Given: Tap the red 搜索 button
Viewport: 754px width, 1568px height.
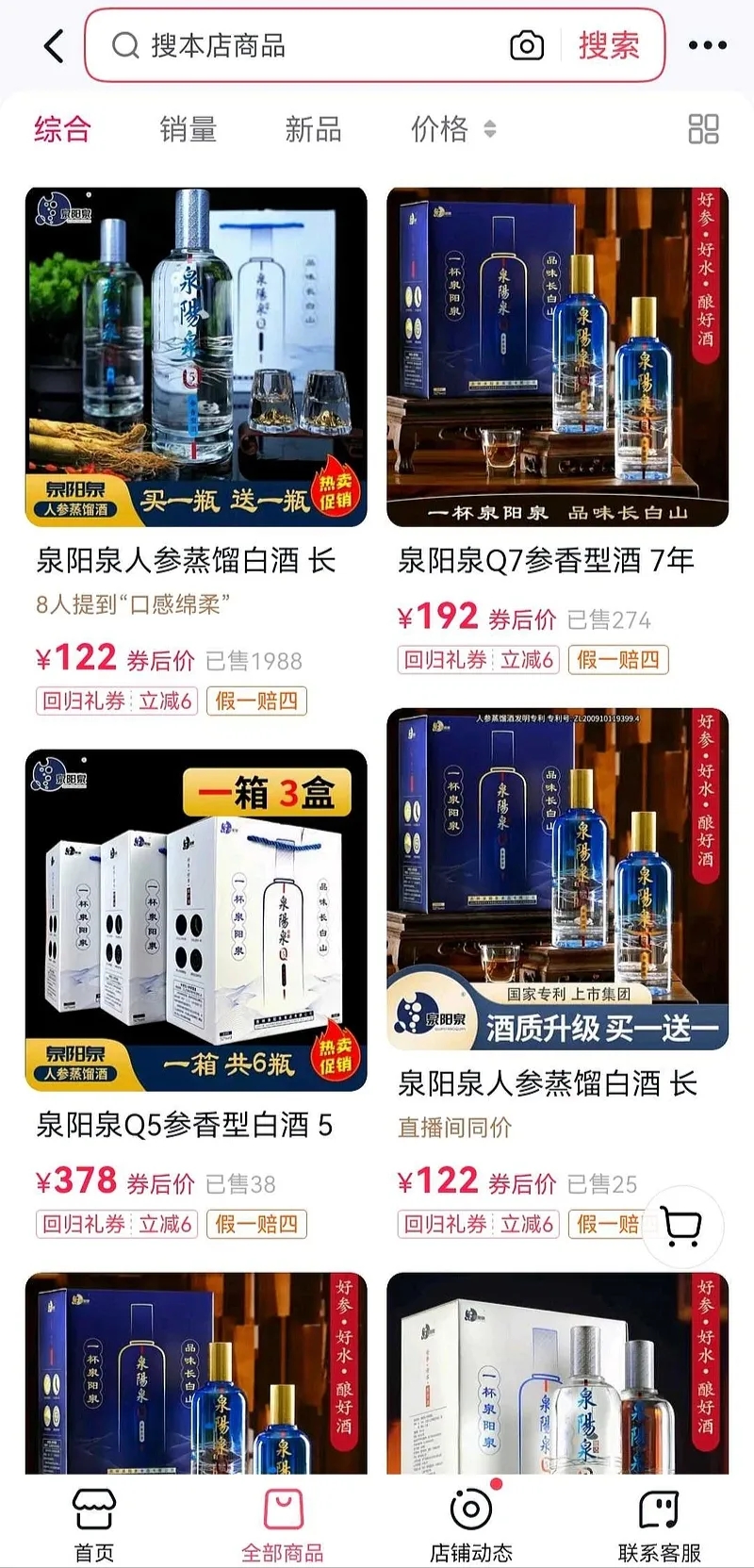Looking at the screenshot, I should (x=609, y=45).
